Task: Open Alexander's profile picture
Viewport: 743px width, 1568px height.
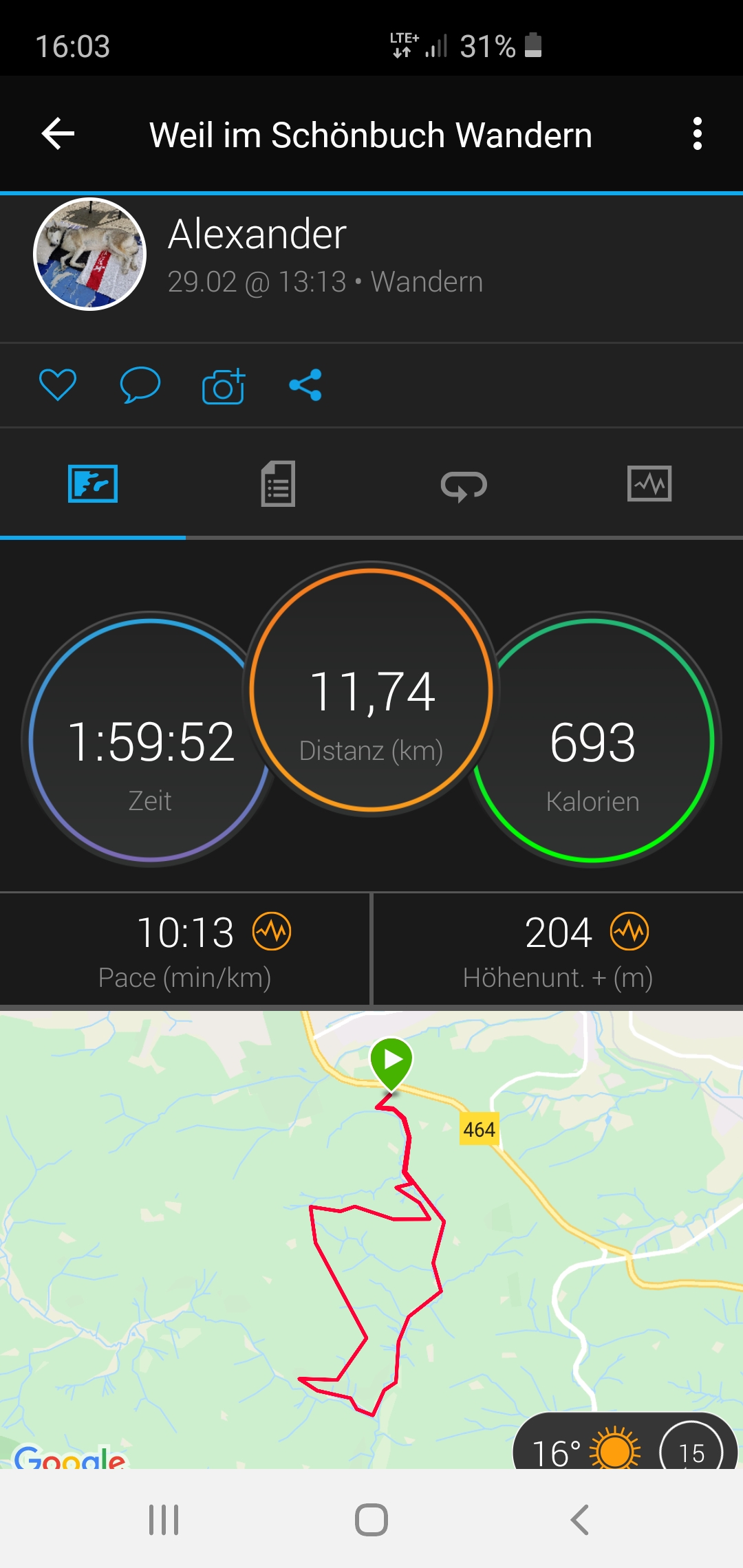Action: (90, 254)
